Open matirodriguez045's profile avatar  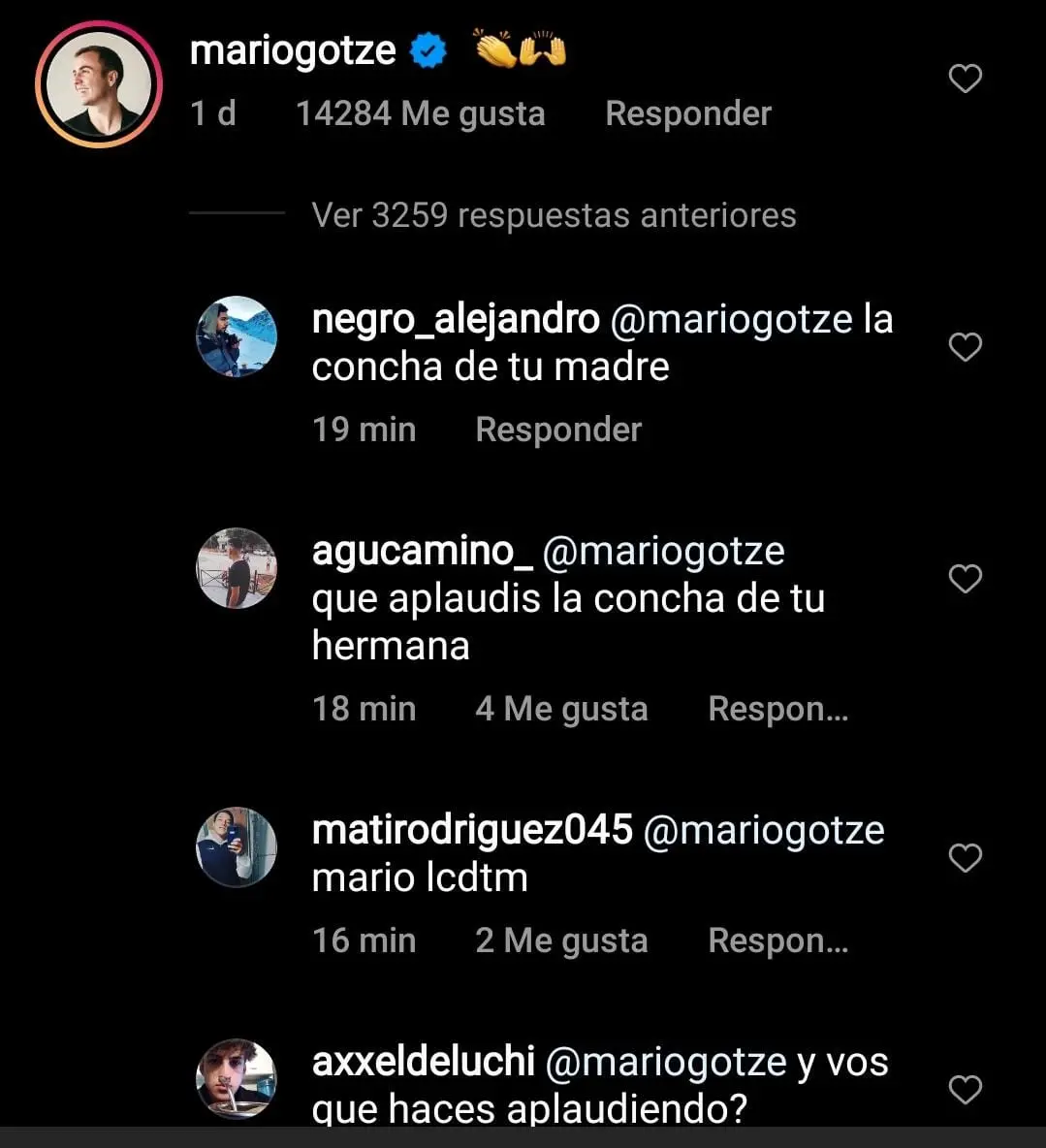click(237, 847)
